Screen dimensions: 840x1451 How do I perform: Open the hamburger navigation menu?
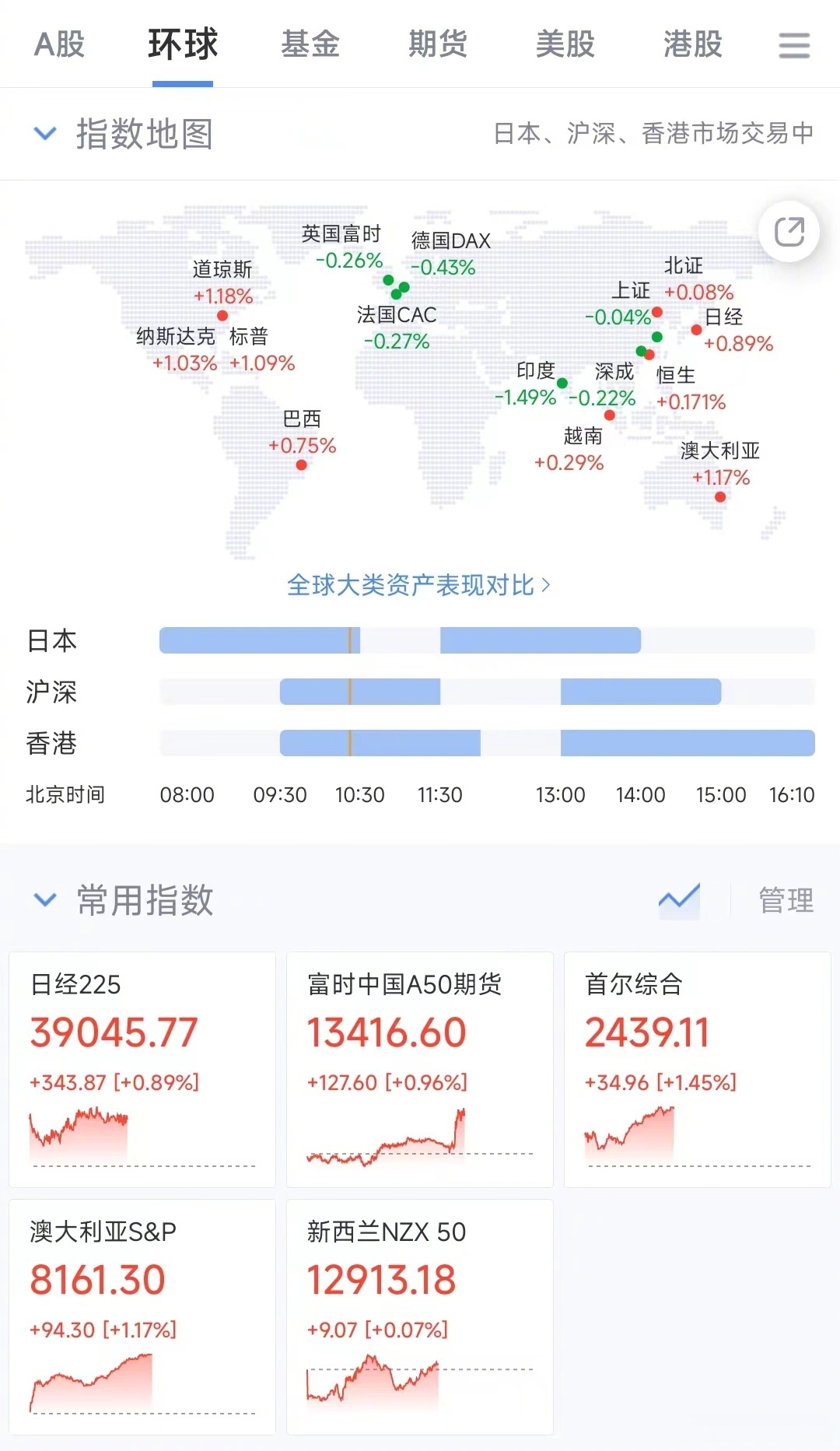click(x=793, y=46)
